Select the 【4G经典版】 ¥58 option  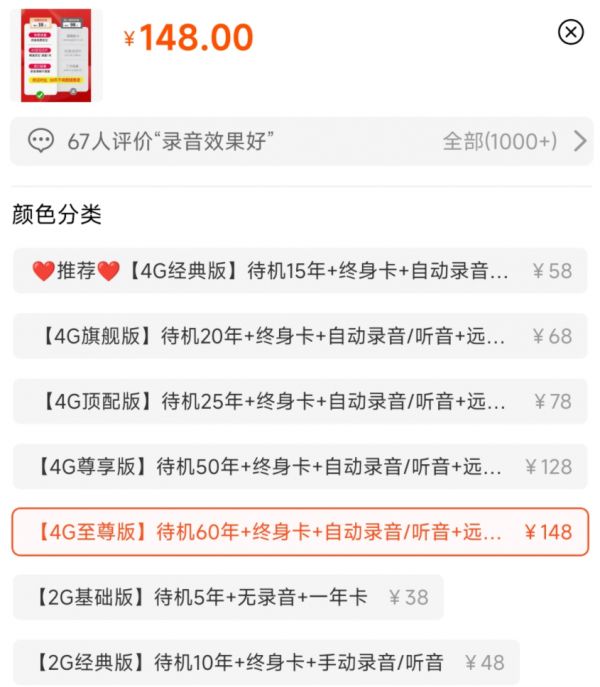[x=300, y=271]
